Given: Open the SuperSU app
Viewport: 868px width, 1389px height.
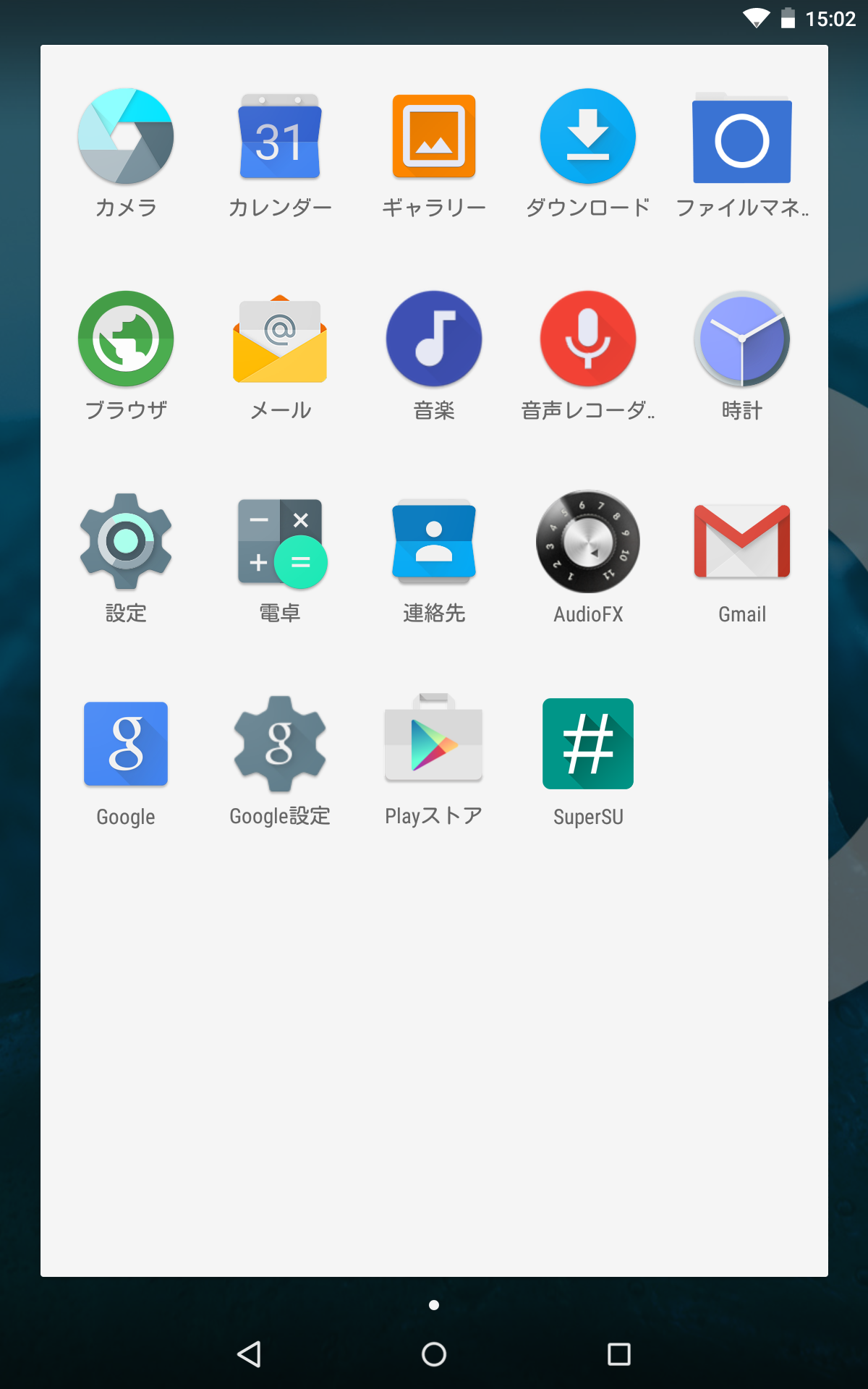Looking at the screenshot, I should coord(588,744).
